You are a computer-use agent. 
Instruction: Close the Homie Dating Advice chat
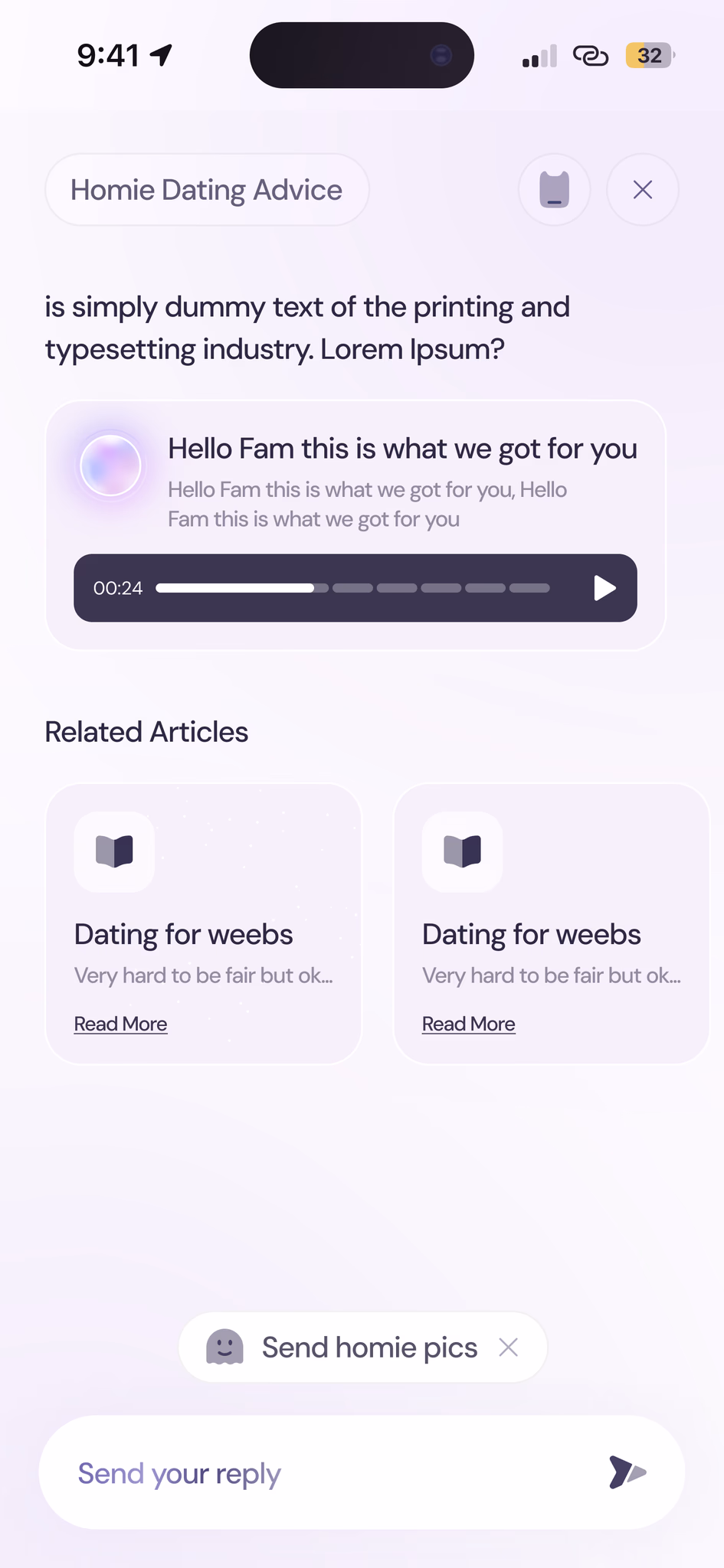click(642, 190)
